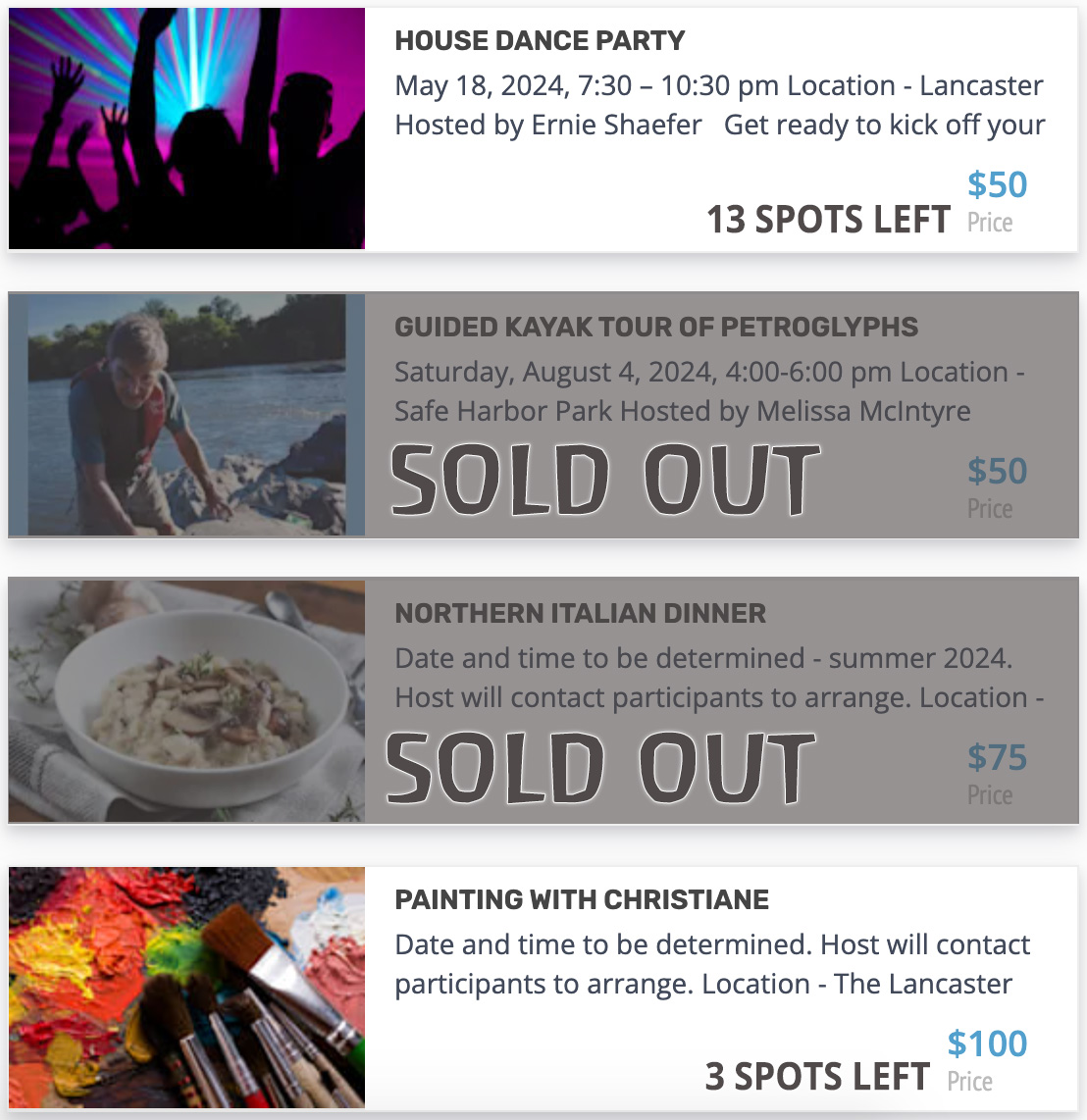Open the Painting with Christiane event

[x=582, y=900]
